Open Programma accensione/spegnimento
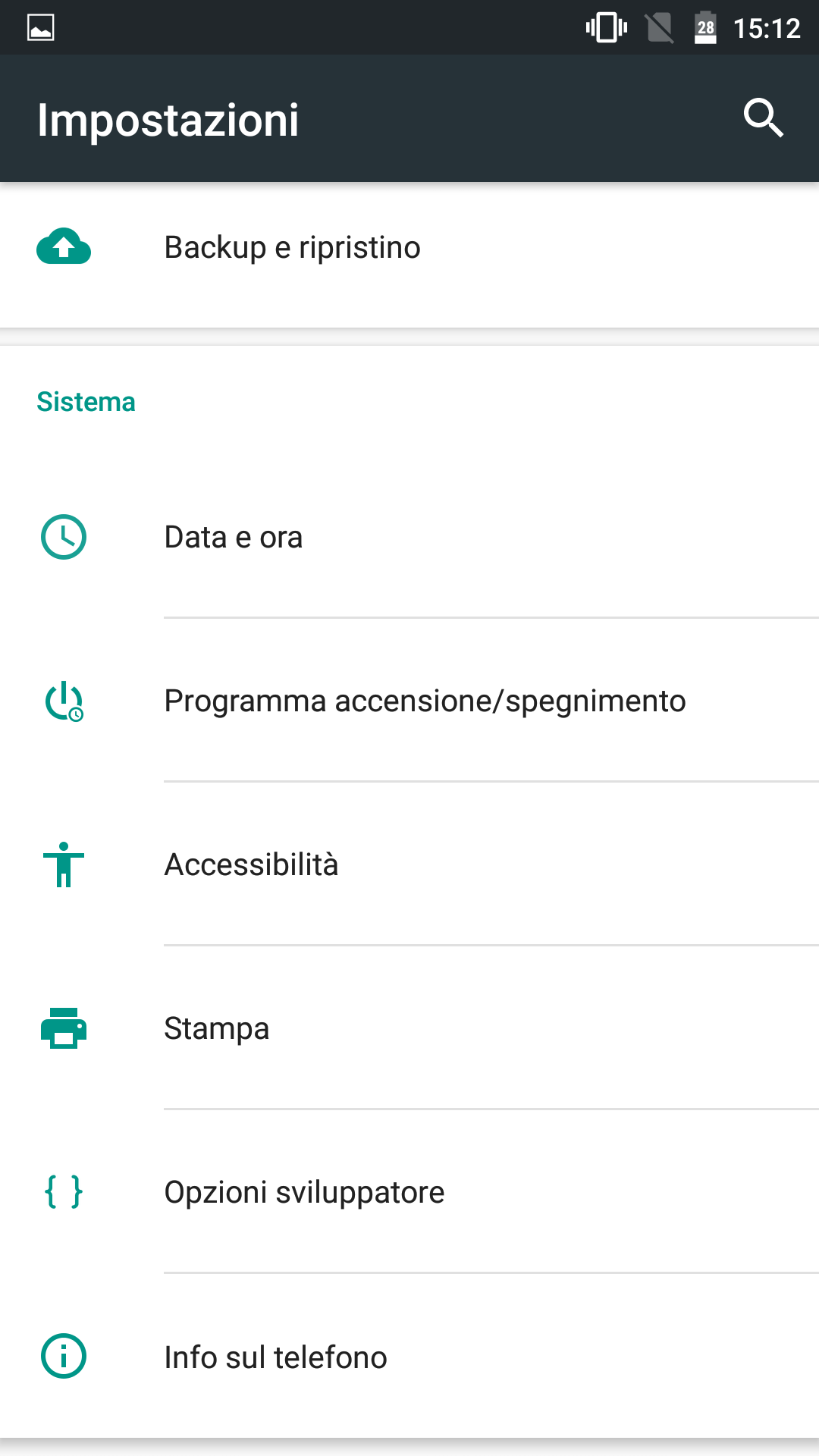Screen dimensions: 819x1456 (x=409, y=701)
